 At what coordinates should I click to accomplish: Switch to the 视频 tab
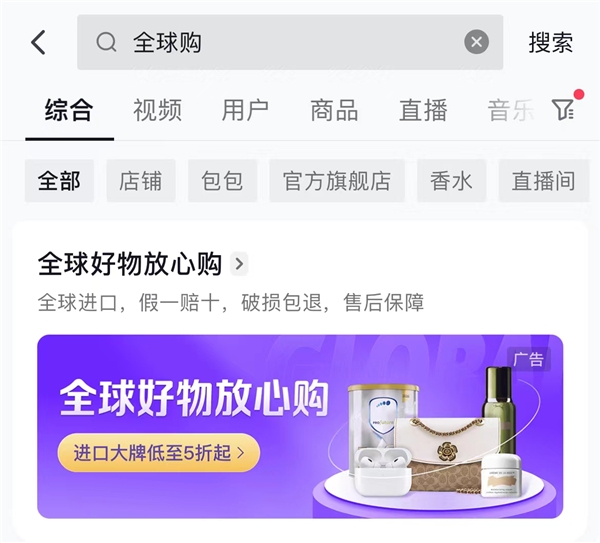point(157,110)
